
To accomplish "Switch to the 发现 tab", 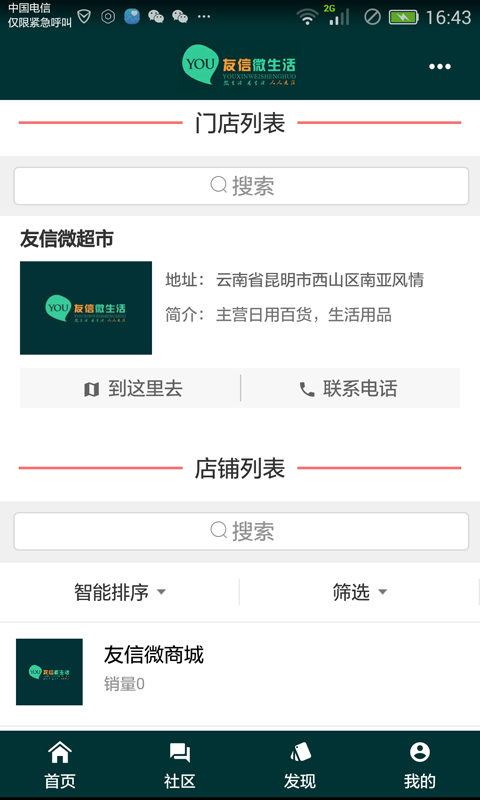I will click(300, 765).
